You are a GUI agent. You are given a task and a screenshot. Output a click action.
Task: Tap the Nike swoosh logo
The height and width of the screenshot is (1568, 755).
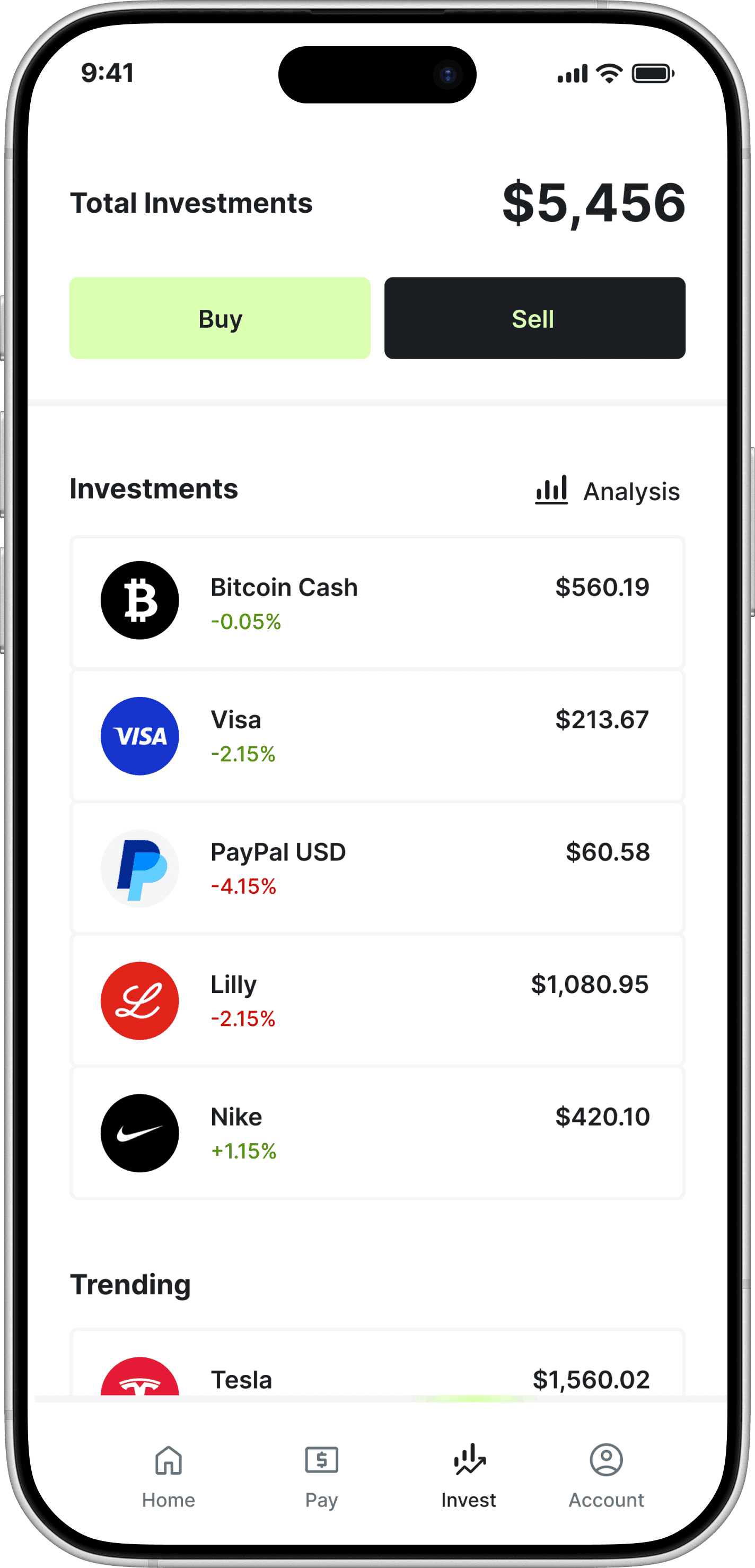click(140, 1133)
